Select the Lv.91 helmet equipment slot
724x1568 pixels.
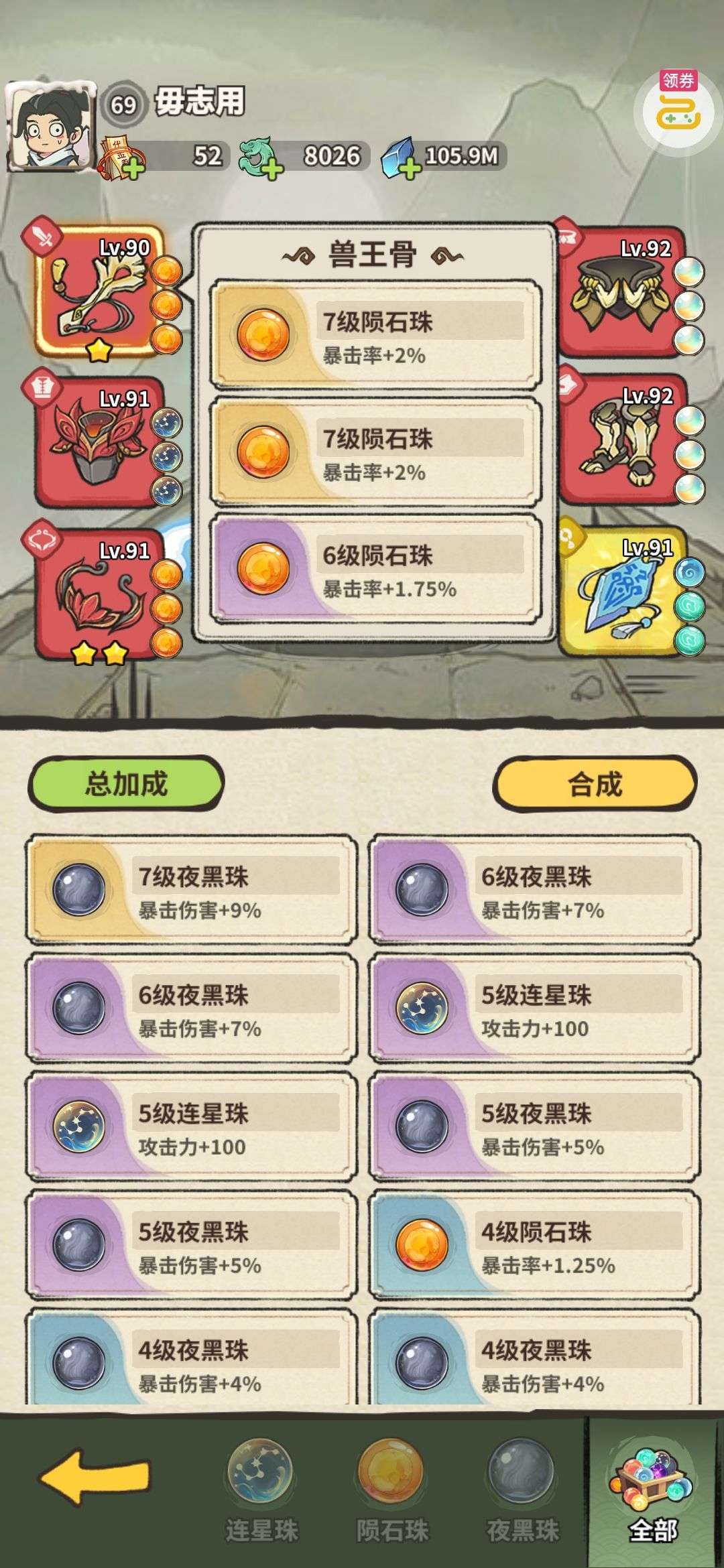click(x=101, y=442)
